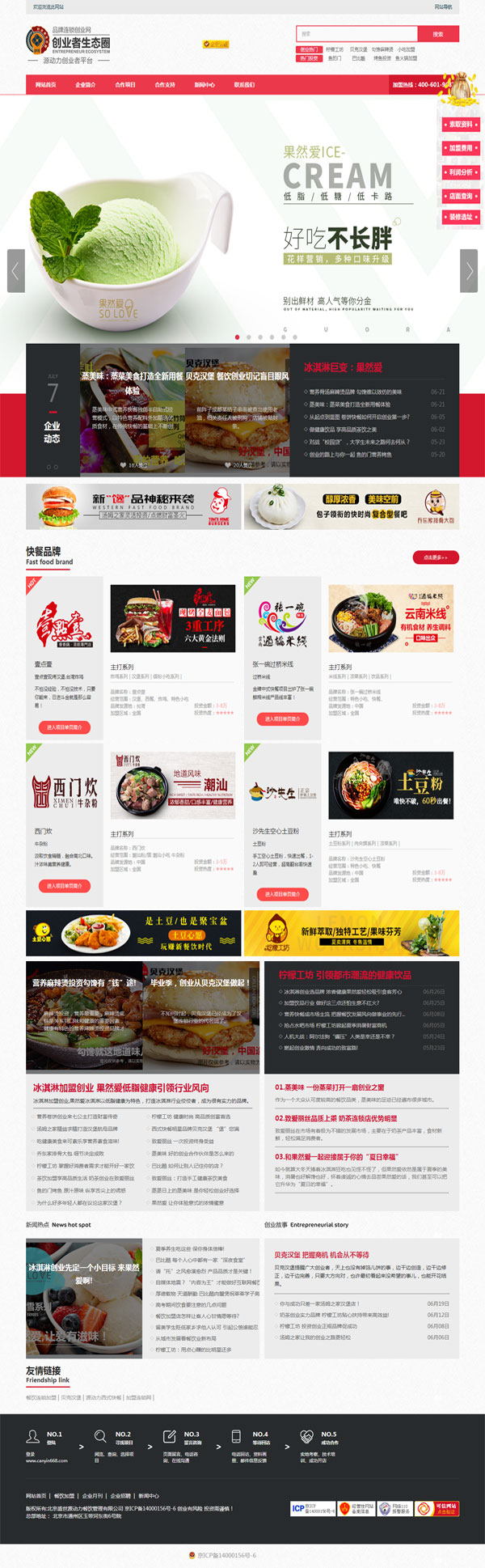Open the 云南米线 brand image card
This screenshot has height=1568, width=485.
(x=391, y=619)
